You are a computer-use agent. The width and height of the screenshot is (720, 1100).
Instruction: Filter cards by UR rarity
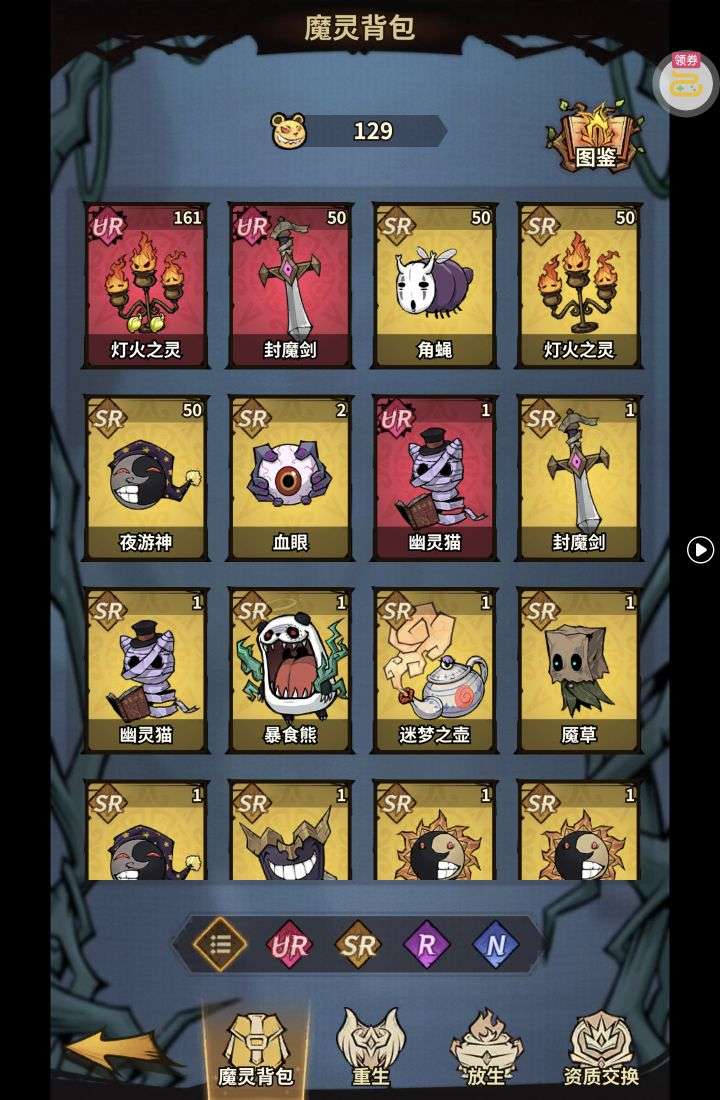tap(289, 944)
